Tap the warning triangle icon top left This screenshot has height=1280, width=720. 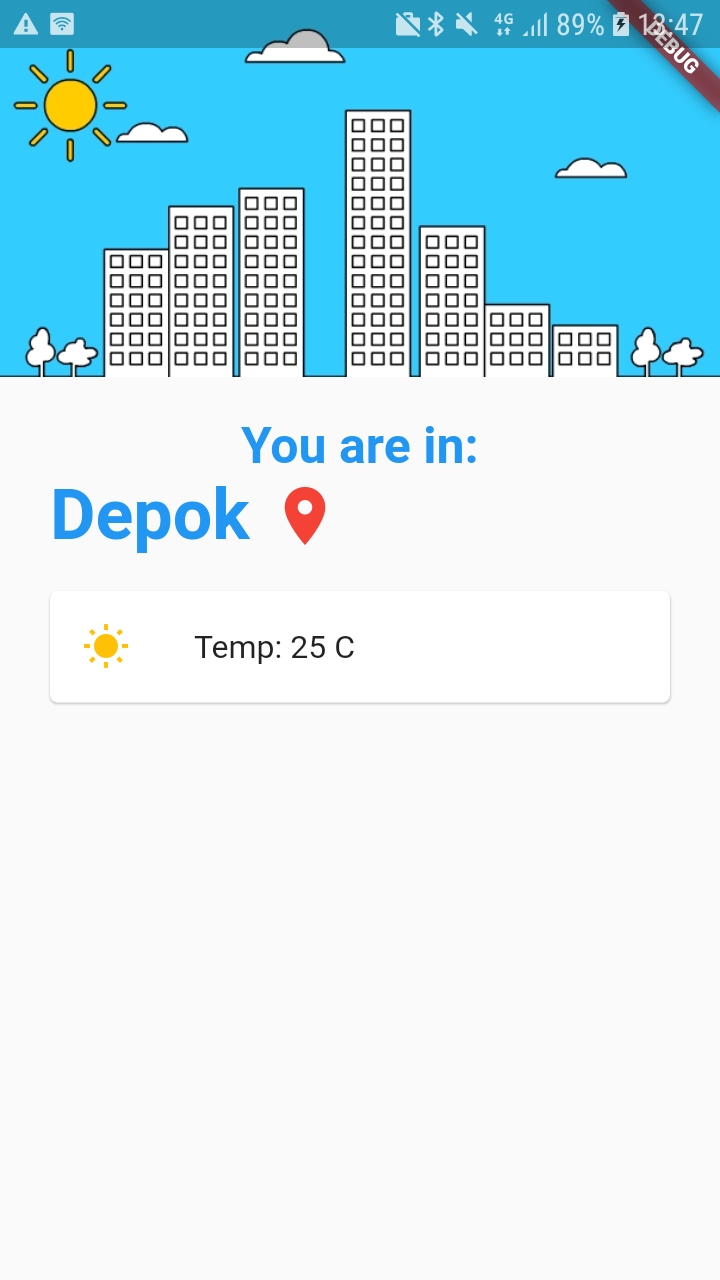point(24,24)
